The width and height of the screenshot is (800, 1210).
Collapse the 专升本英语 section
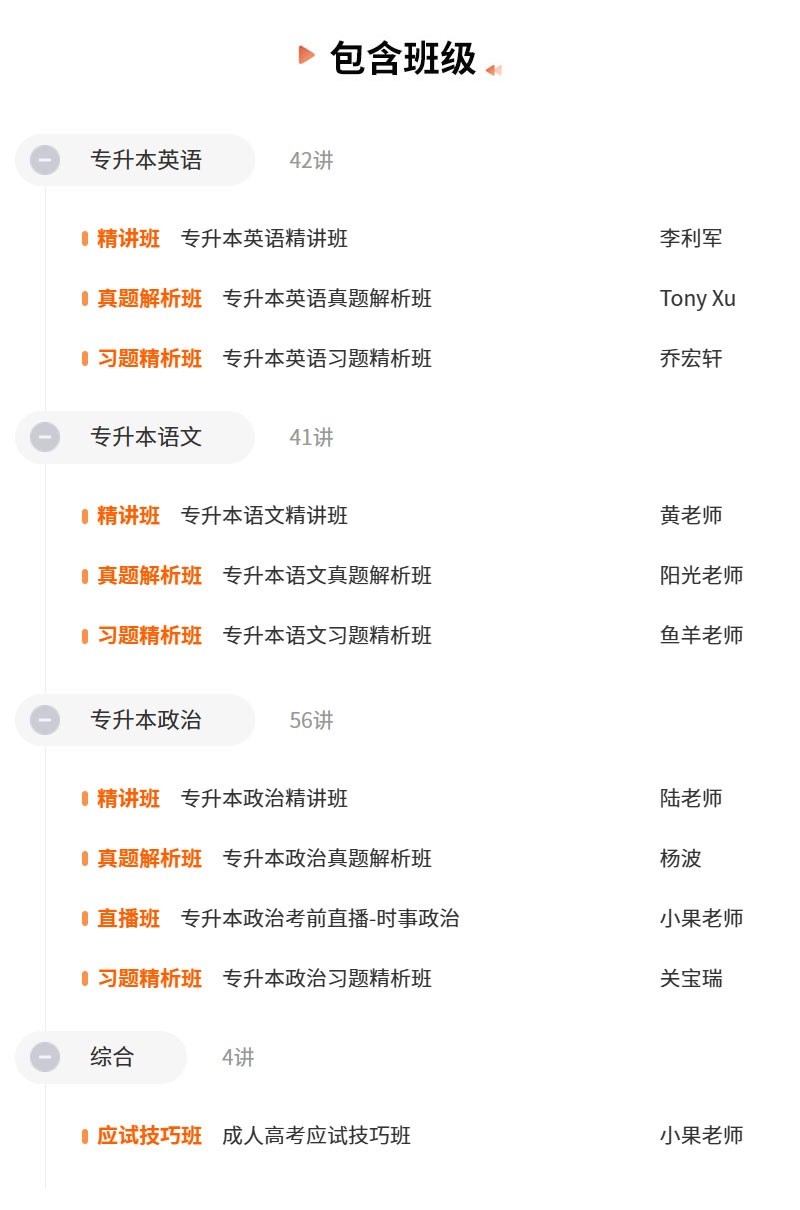pos(45,160)
